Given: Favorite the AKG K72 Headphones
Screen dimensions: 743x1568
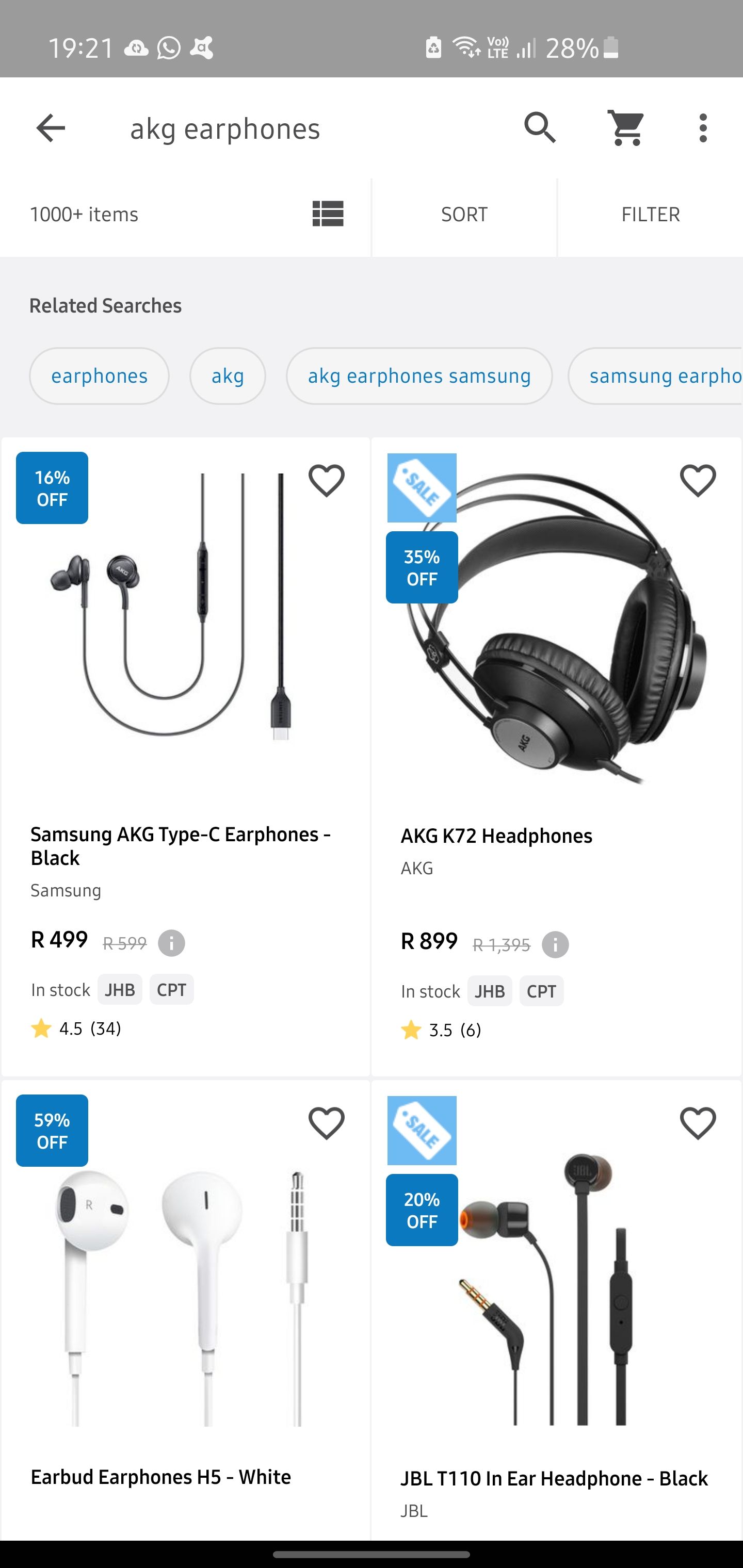Looking at the screenshot, I should (x=697, y=481).
